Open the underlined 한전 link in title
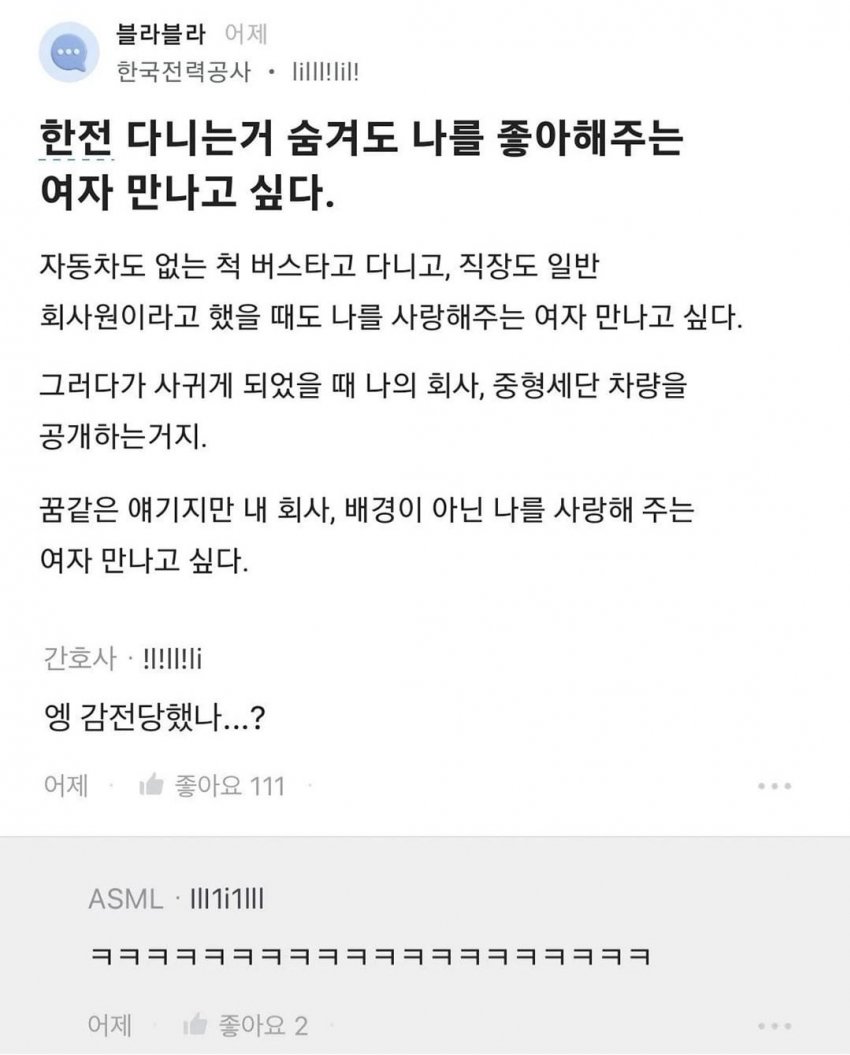This screenshot has width=850, height=1055. [x=75, y=138]
